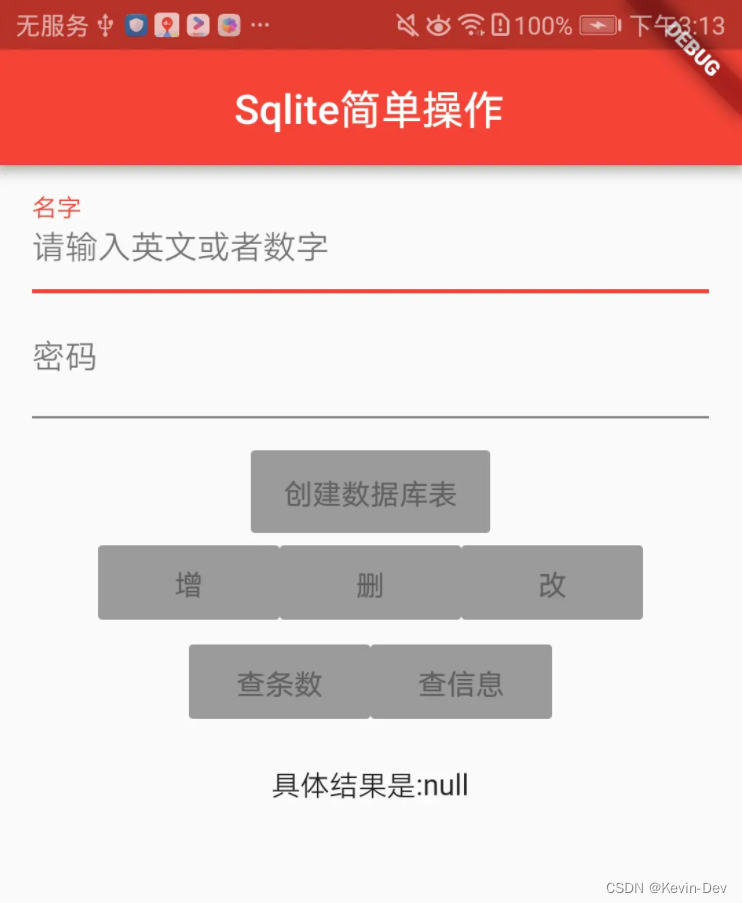Tap the location pin notification icon
This screenshot has width=742, height=903.
[x=166, y=24]
